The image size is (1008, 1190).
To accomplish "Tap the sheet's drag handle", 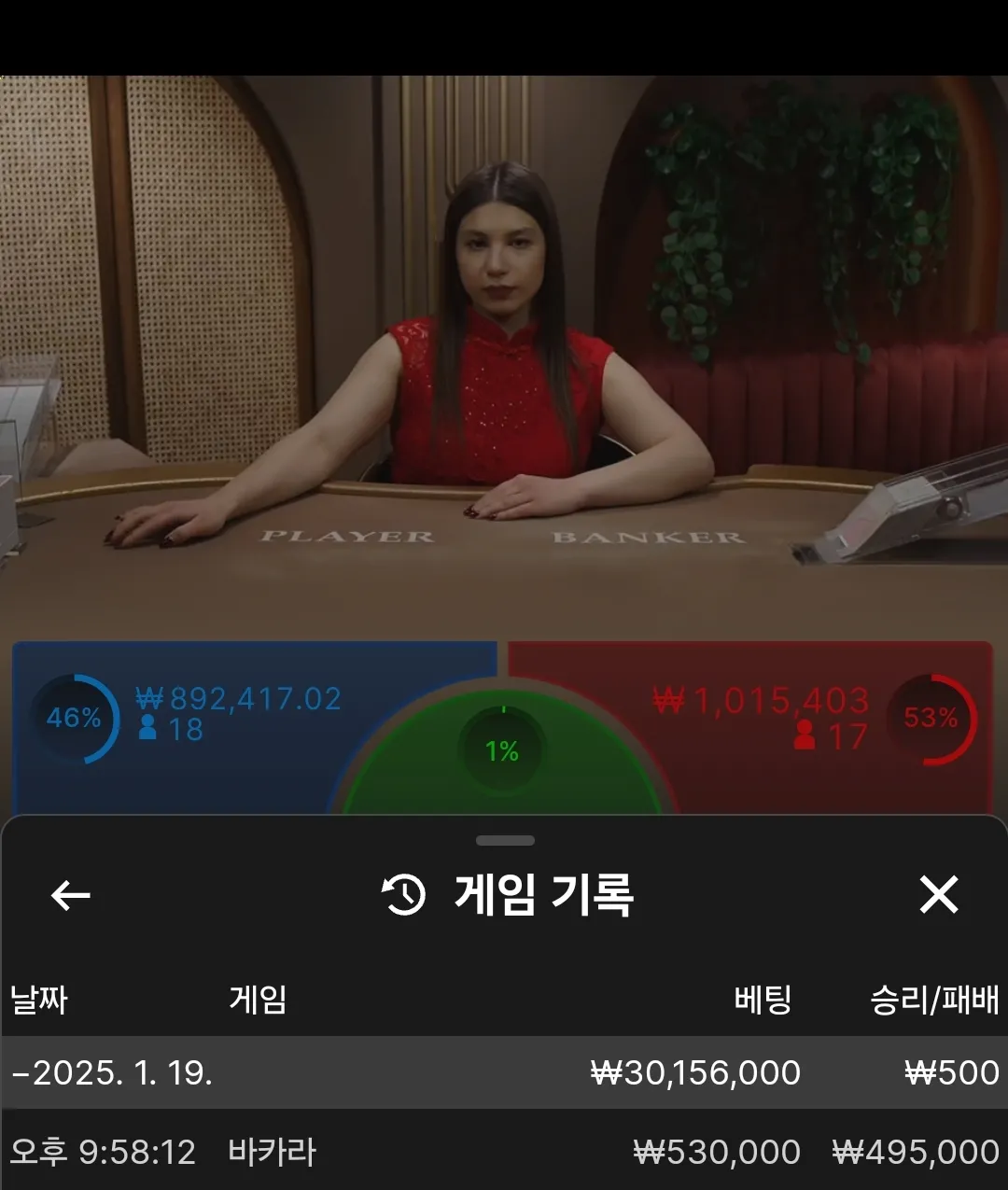I will [505, 840].
